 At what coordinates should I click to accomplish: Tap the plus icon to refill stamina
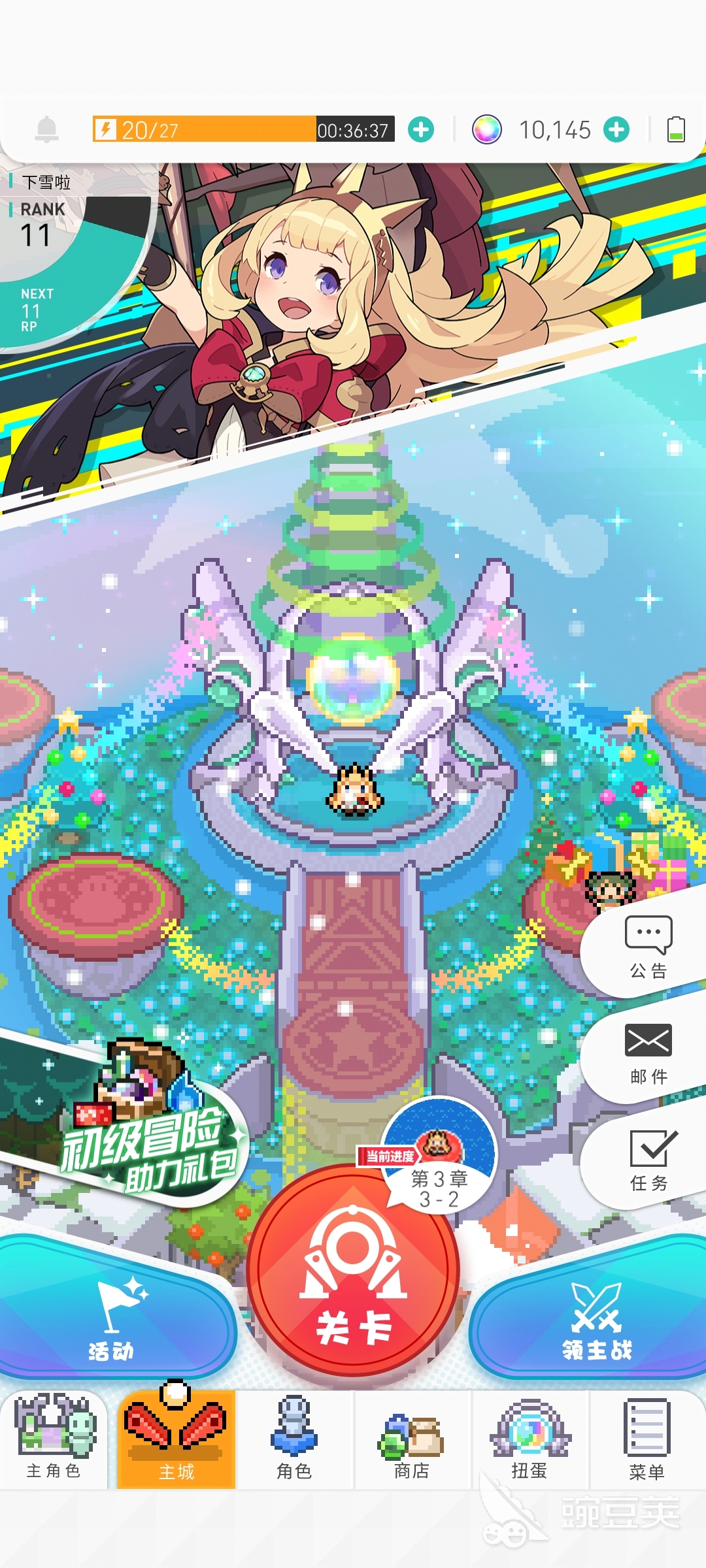(421, 130)
